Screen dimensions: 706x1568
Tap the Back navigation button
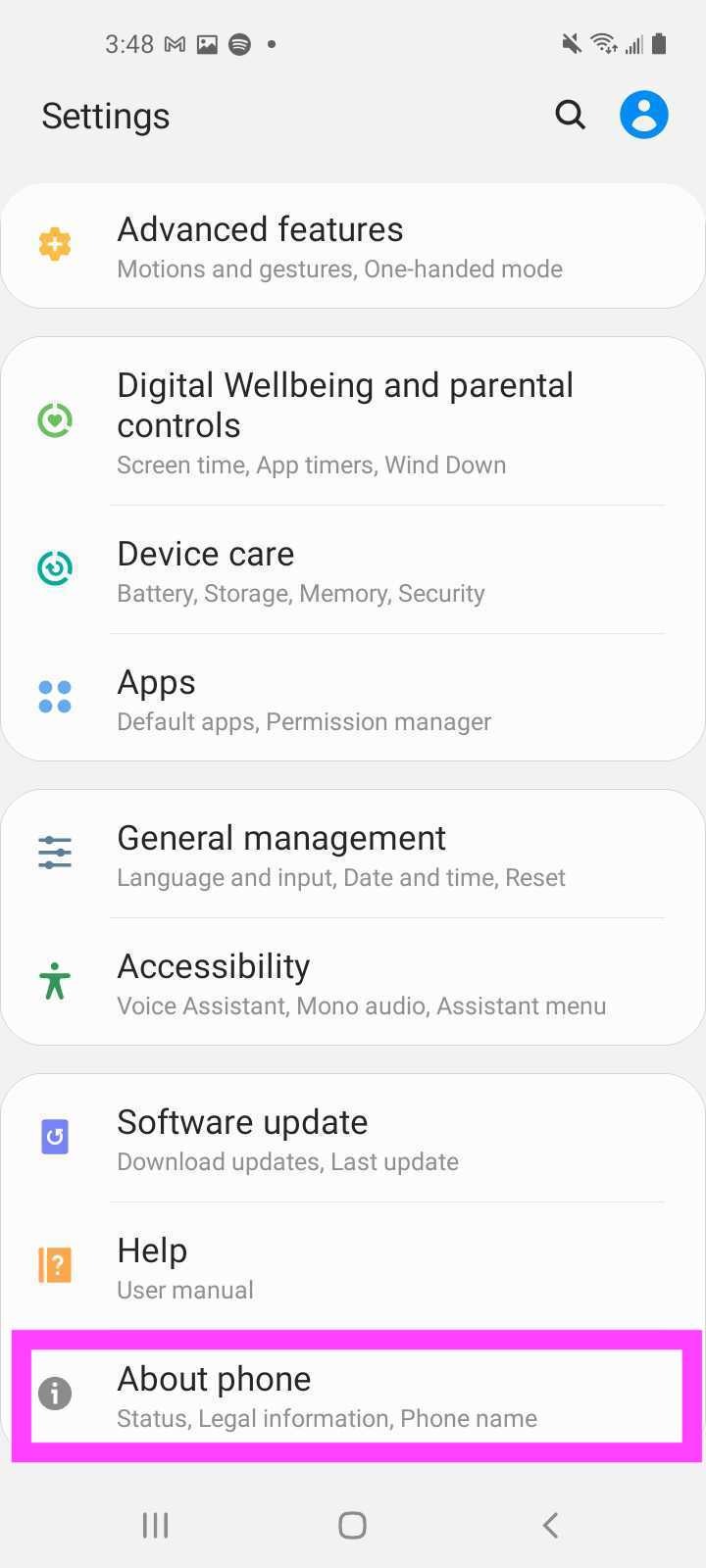click(x=549, y=1524)
